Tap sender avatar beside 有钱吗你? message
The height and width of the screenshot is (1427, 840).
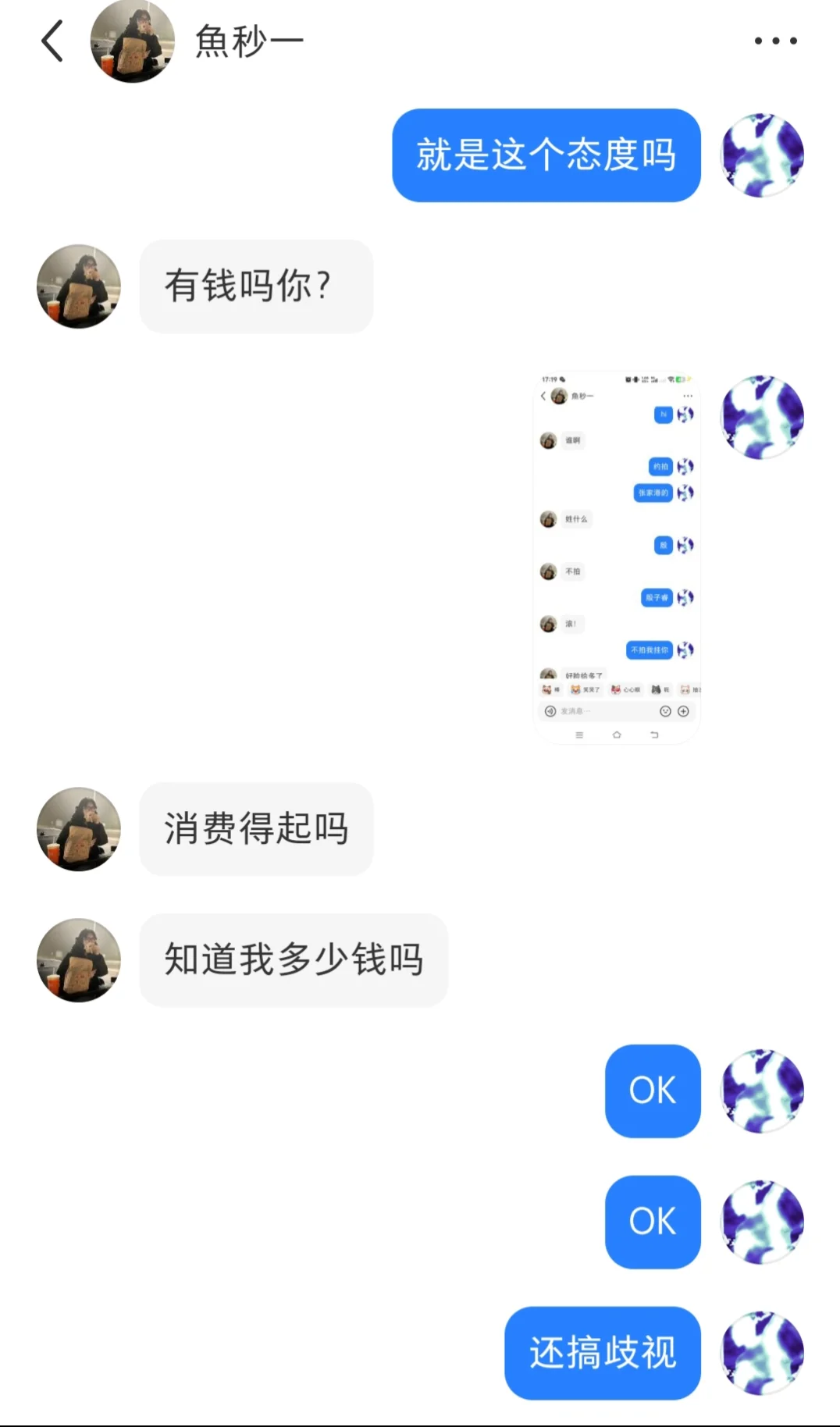[x=79, y=286]
